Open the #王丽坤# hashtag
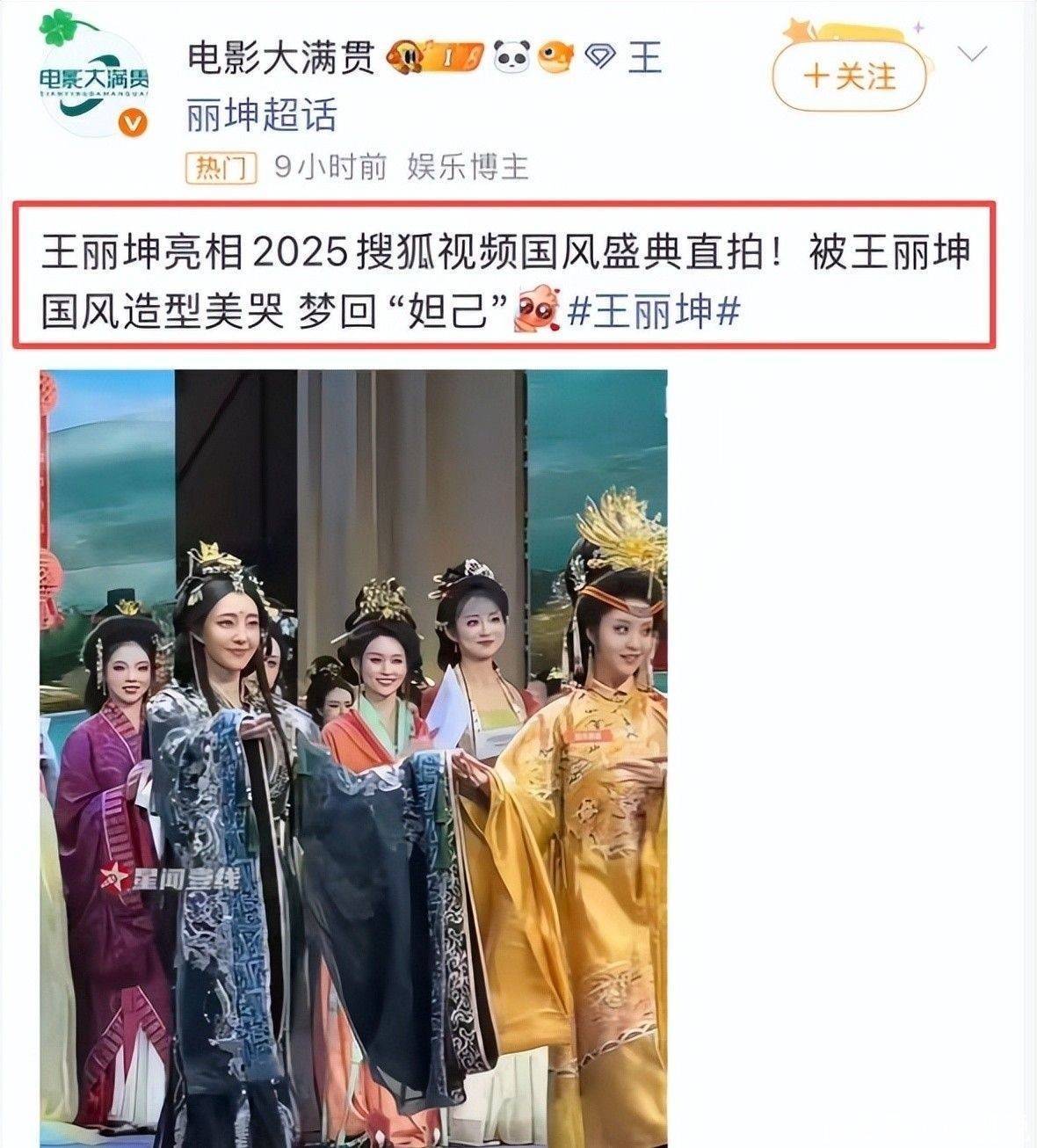 [654, 311]
